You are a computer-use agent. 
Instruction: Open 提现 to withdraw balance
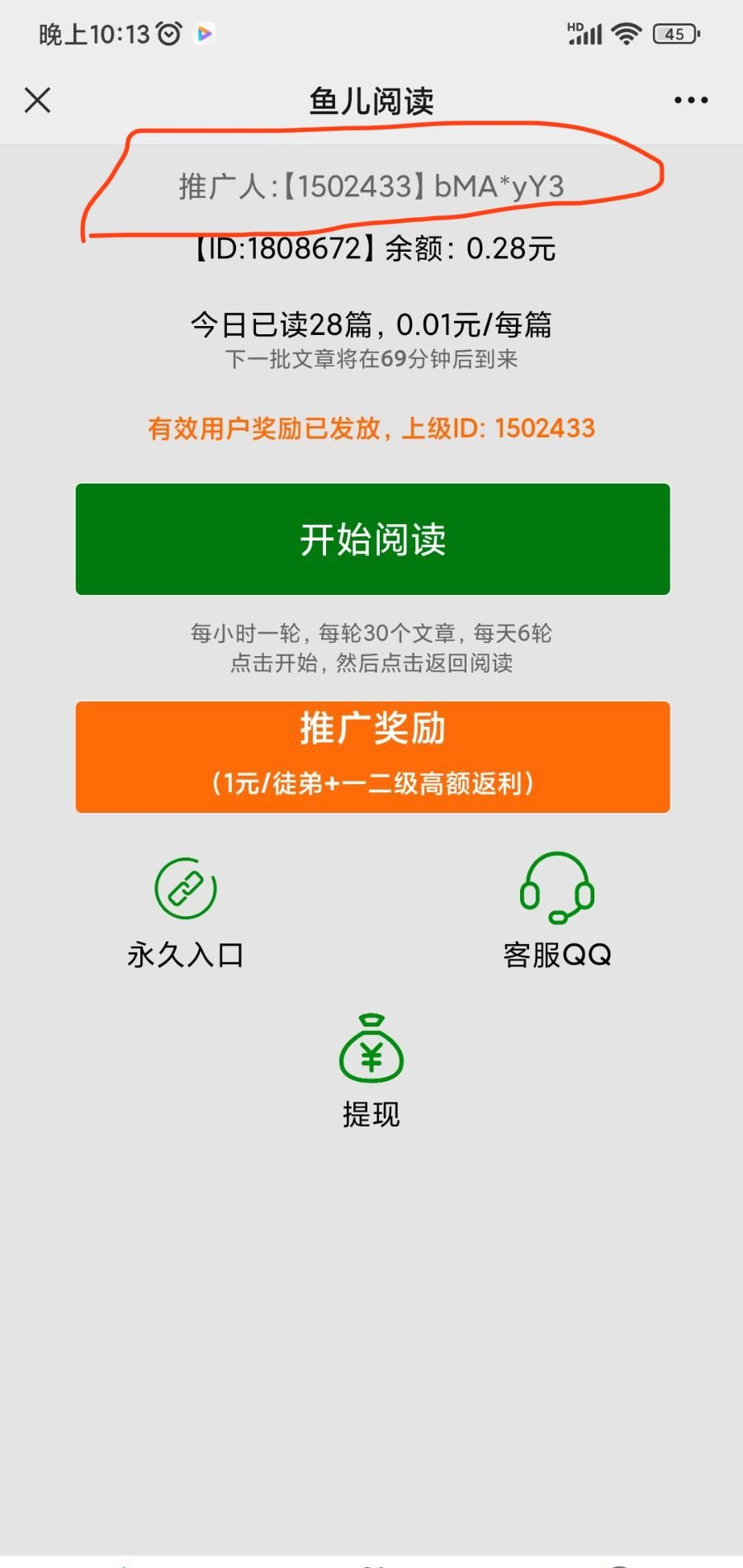[x=371, y=1051]
